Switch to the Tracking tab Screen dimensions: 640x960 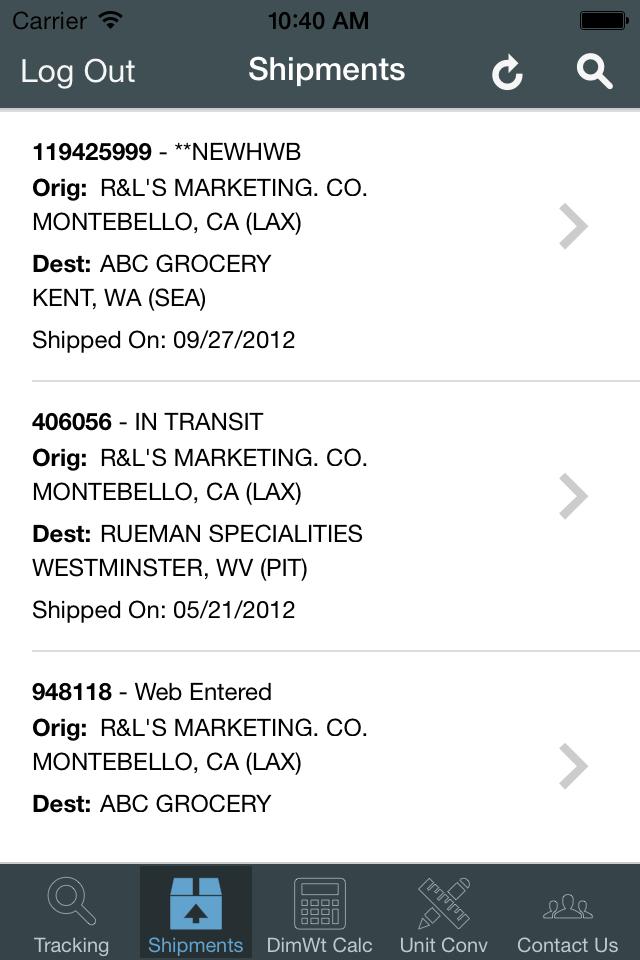71,914
